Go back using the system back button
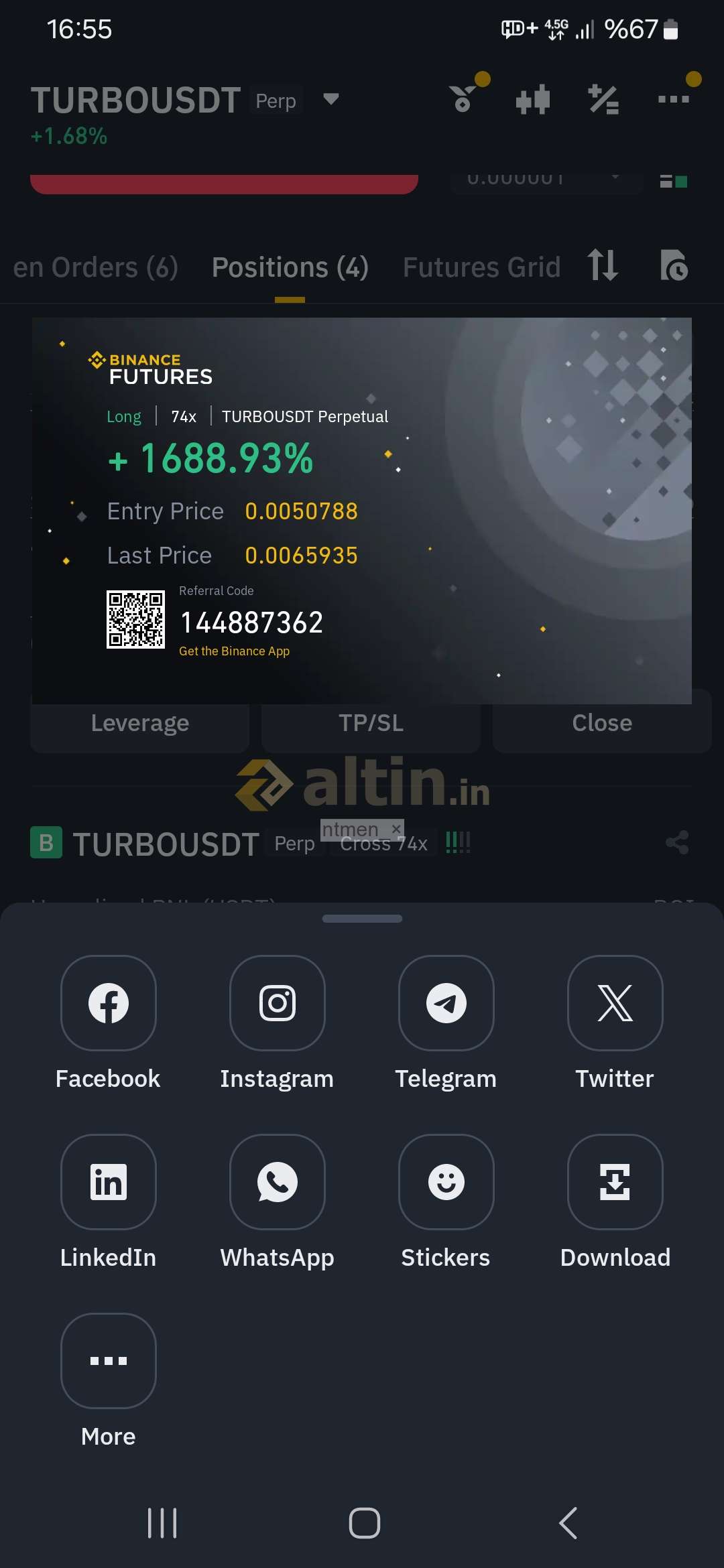Screen dimensions: 724x1568 [568, 1523]
